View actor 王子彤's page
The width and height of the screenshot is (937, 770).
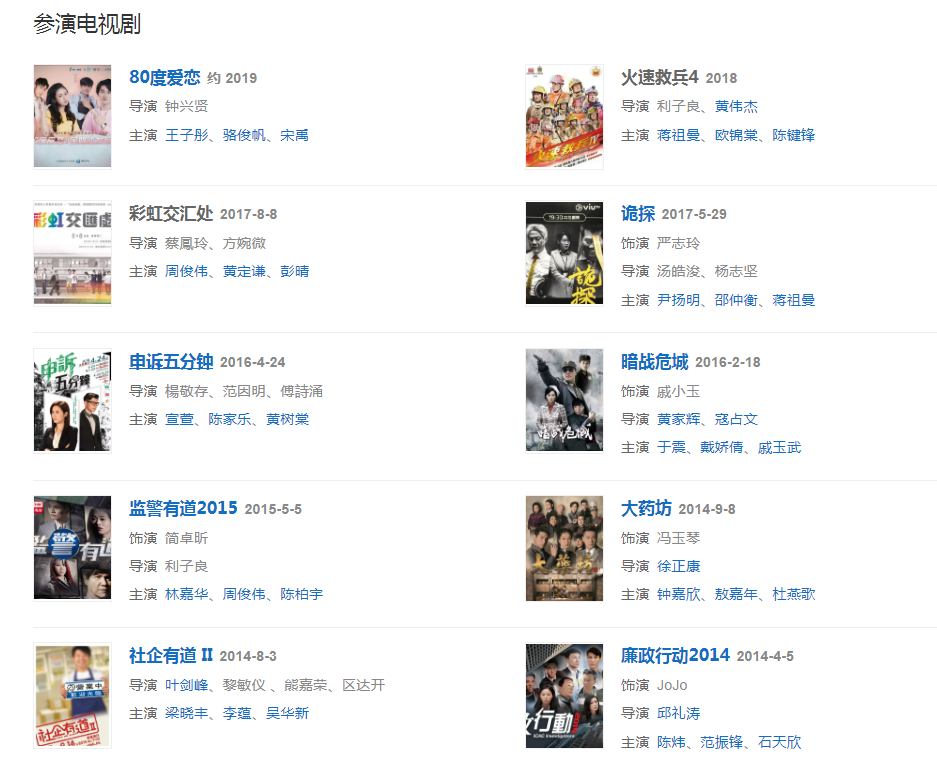tap(186, 135)
